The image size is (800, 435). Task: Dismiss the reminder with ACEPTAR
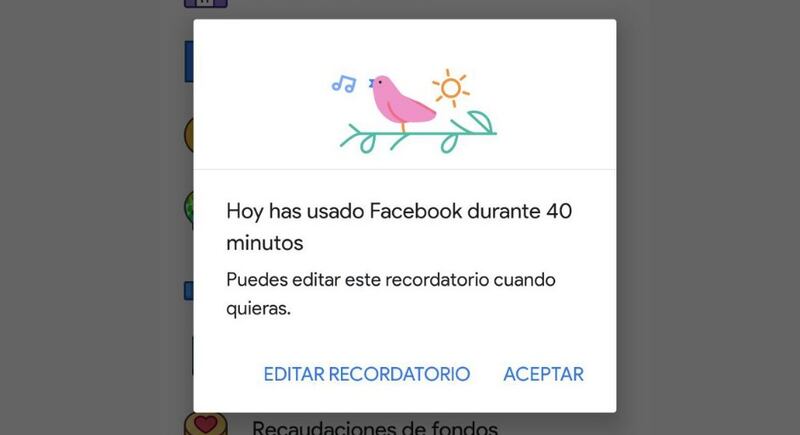[543, 375]
